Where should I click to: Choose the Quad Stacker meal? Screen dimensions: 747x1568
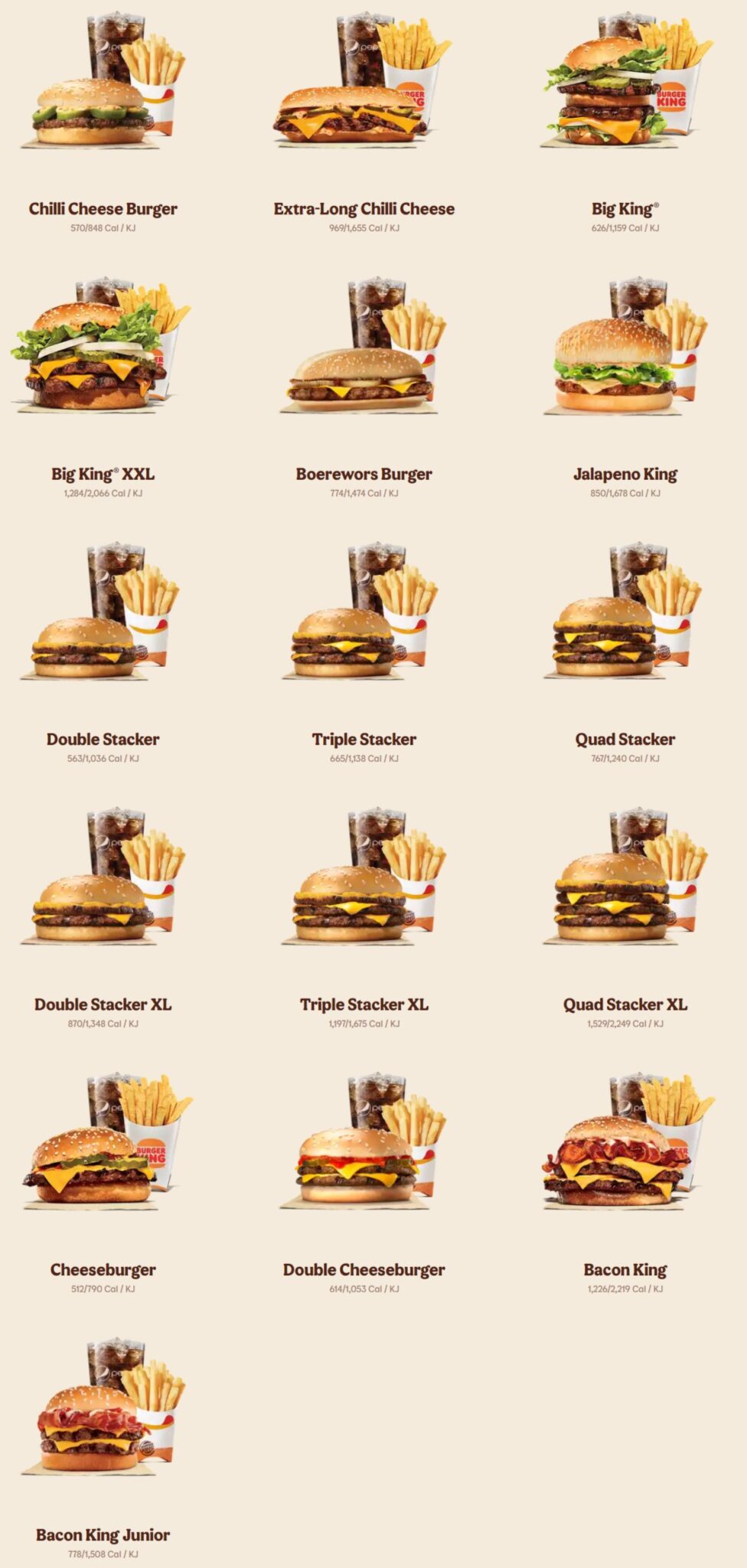pyautogui.click(x=625, y=739)
